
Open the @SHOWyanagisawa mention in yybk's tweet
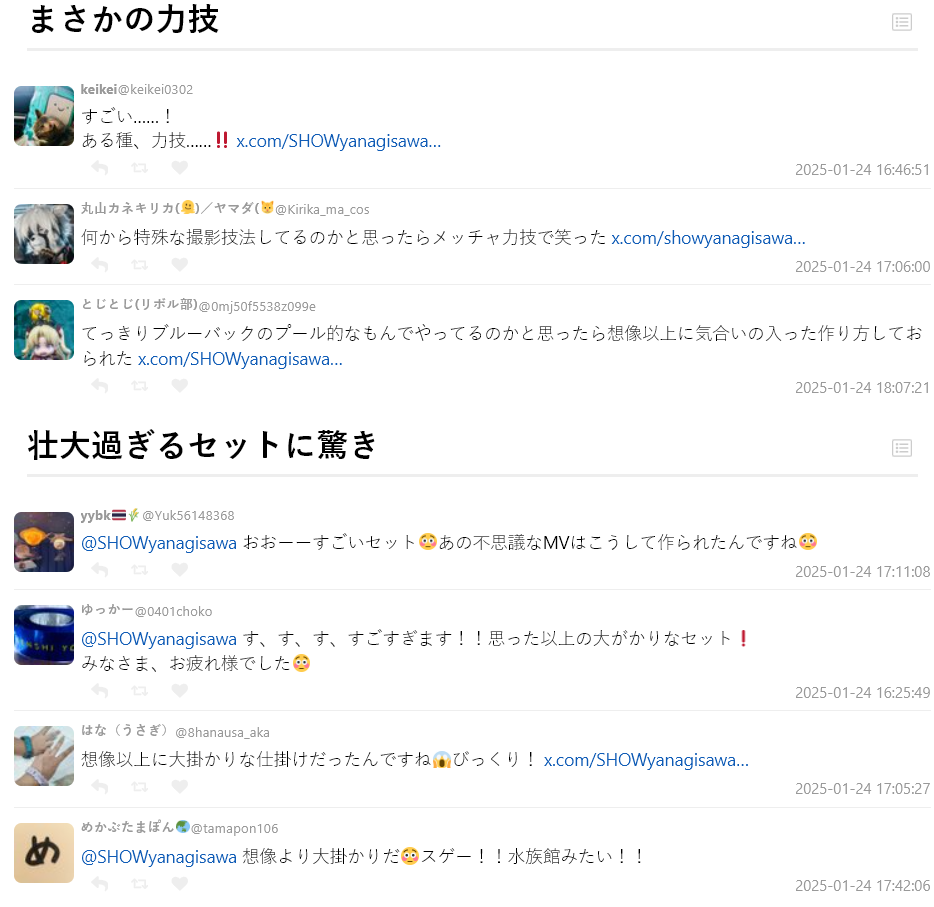(159, 543)
